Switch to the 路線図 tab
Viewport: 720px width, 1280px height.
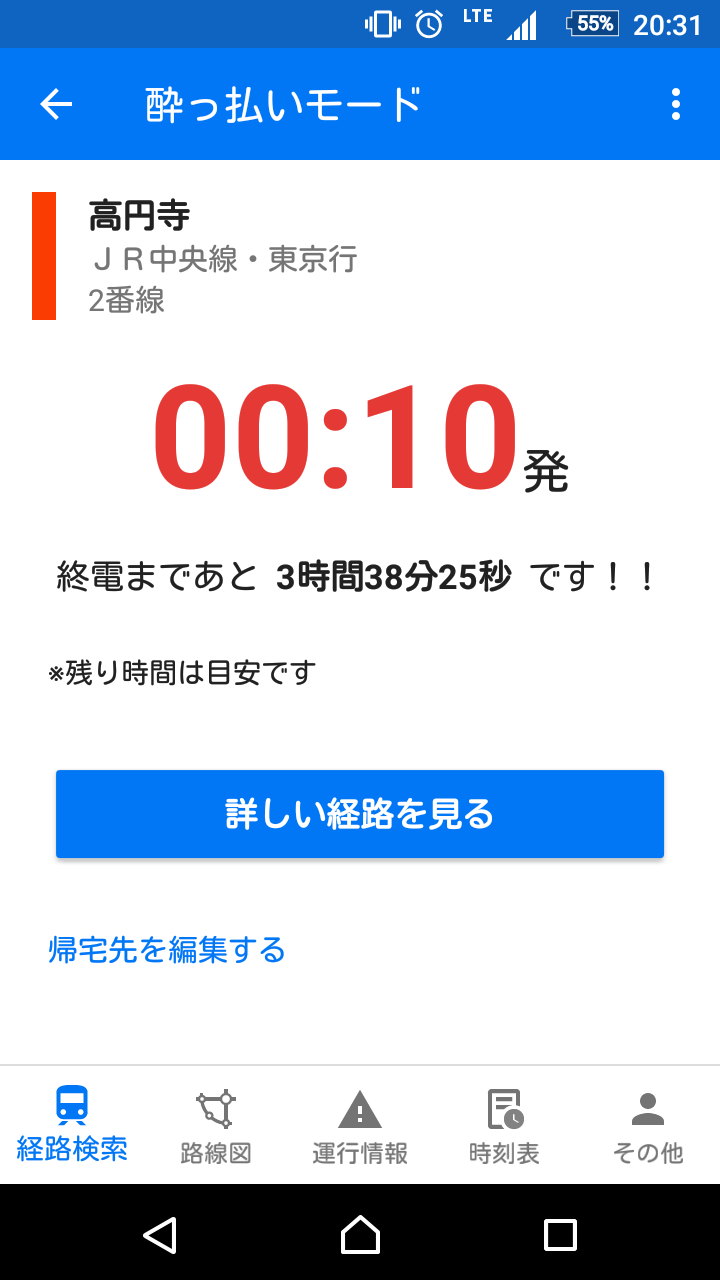click(x=216, y=1125)
